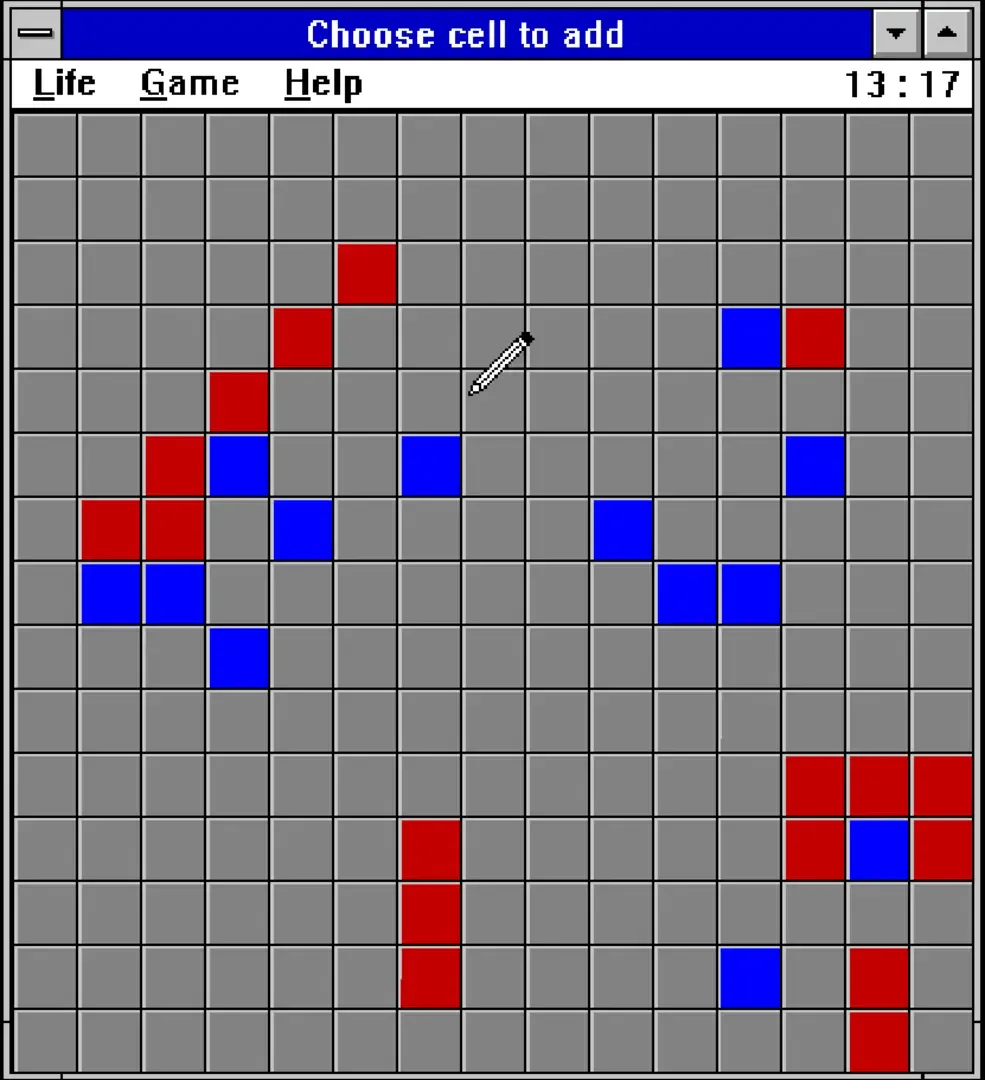Open the Help menu
The height and width of the screenshot is (1080, 985).
point(323,84)
